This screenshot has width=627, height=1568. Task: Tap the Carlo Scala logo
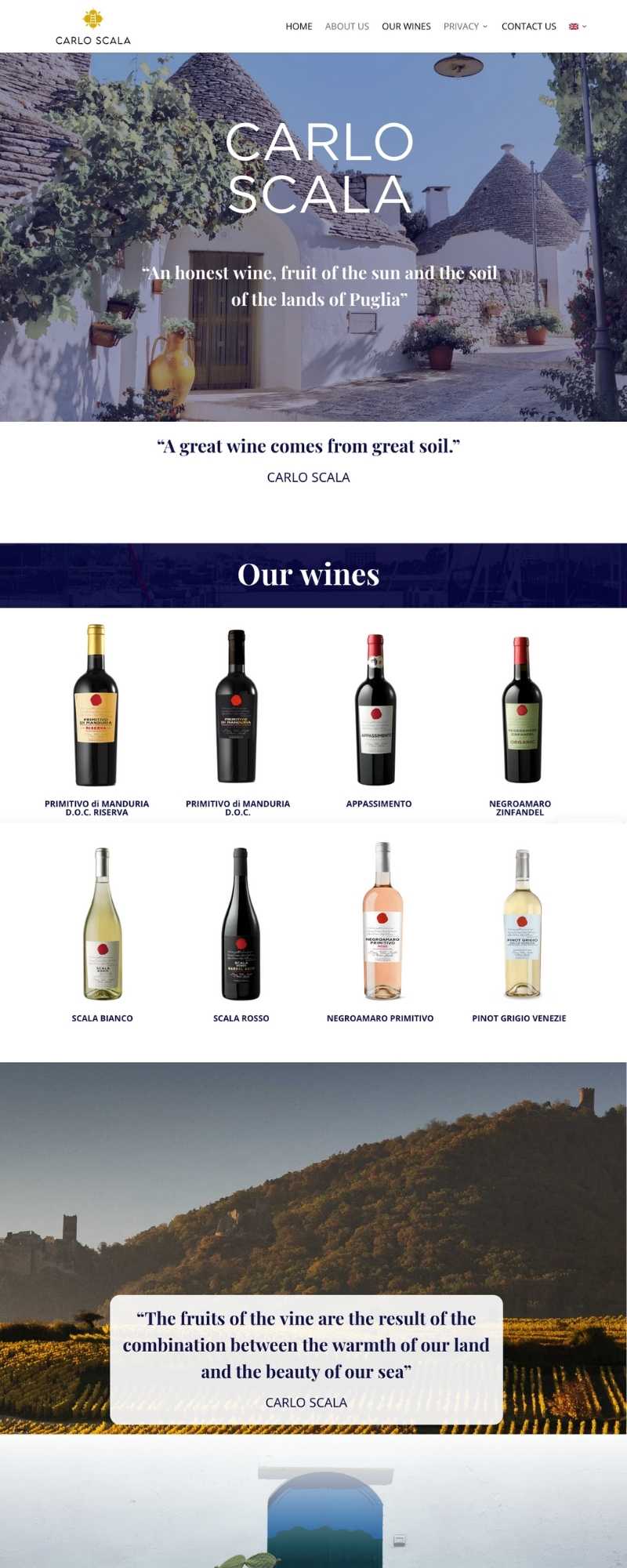(93, 27)
